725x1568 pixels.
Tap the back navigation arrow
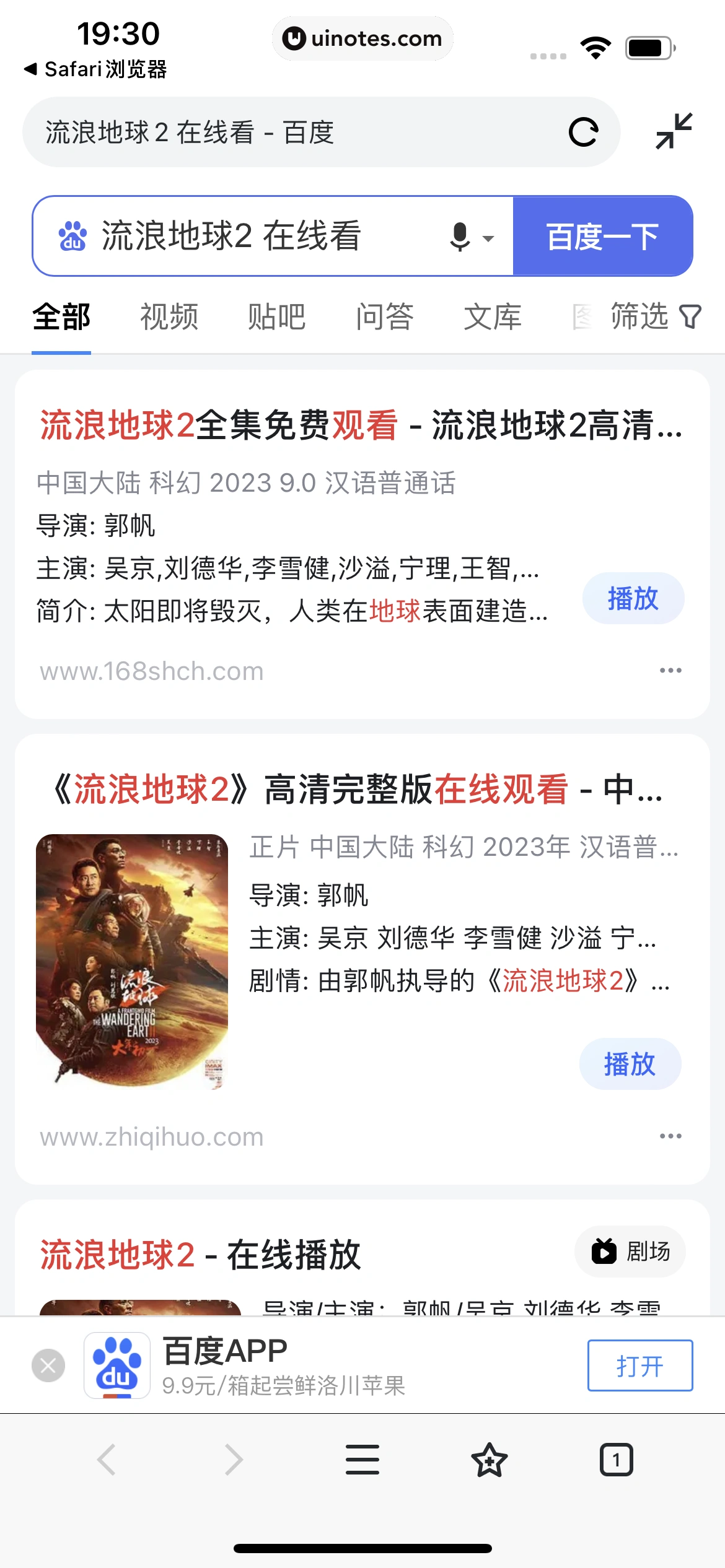107,1460
